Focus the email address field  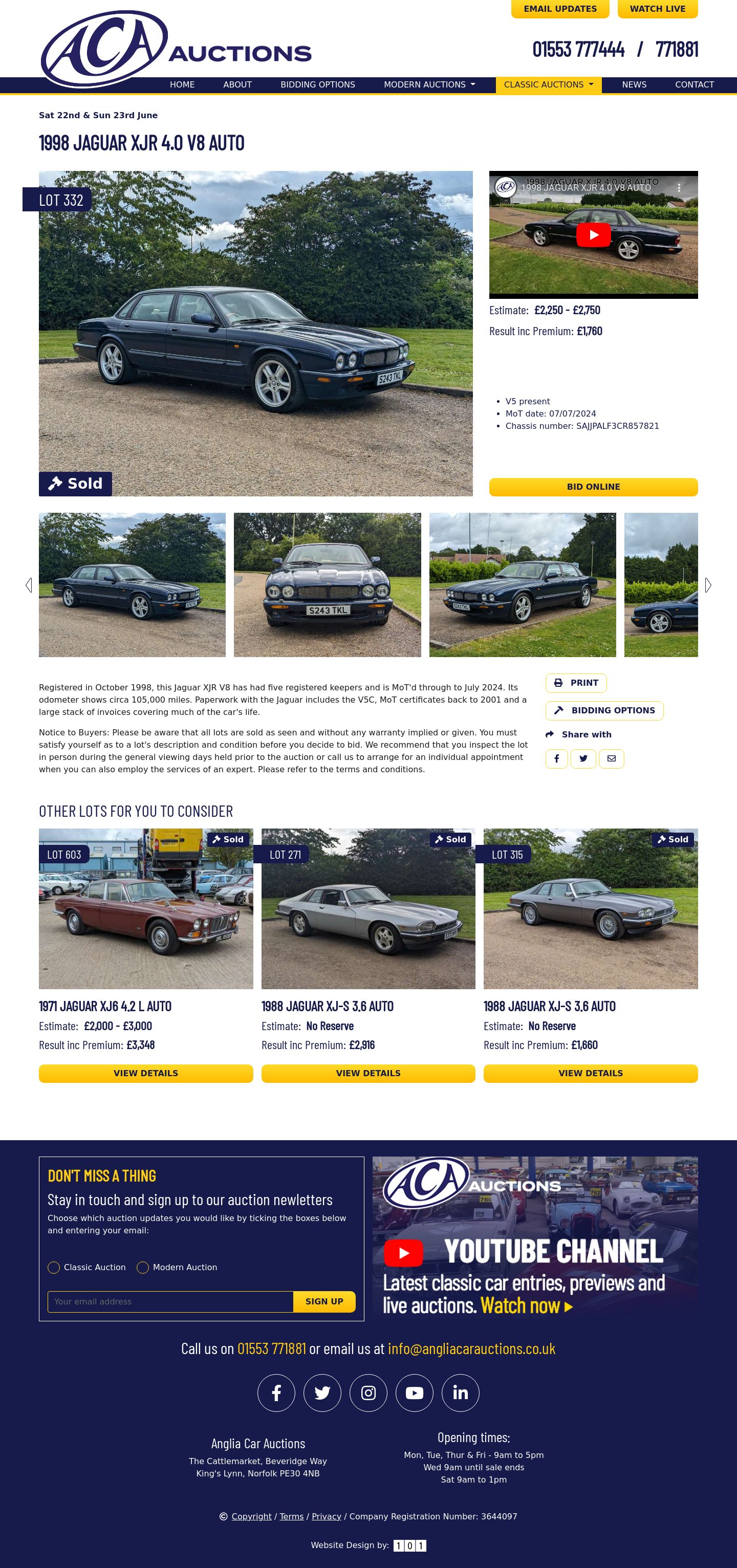click(170, 1301)
